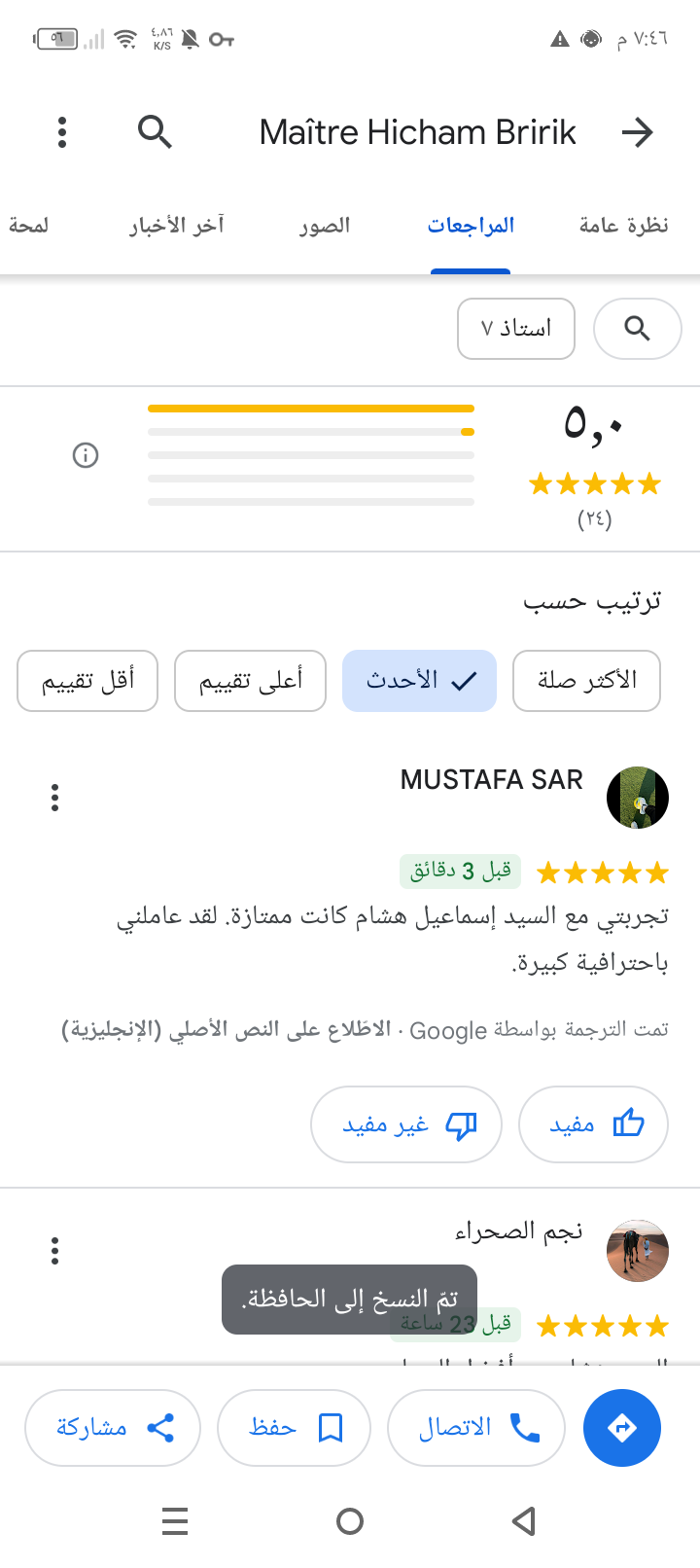Save this place with حفظ
This screenshot has width=700, height=1568.
(x=294, y=1428)
